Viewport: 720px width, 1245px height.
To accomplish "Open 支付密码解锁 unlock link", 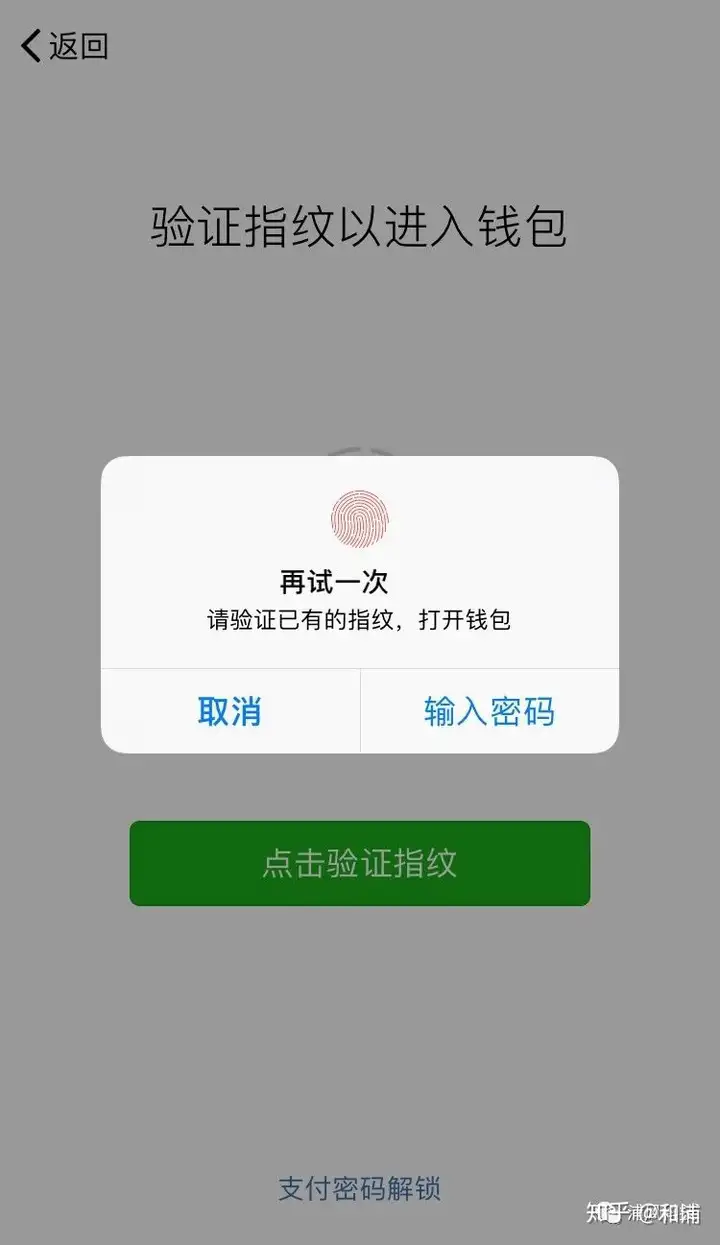I will [x=359, y=1189].
